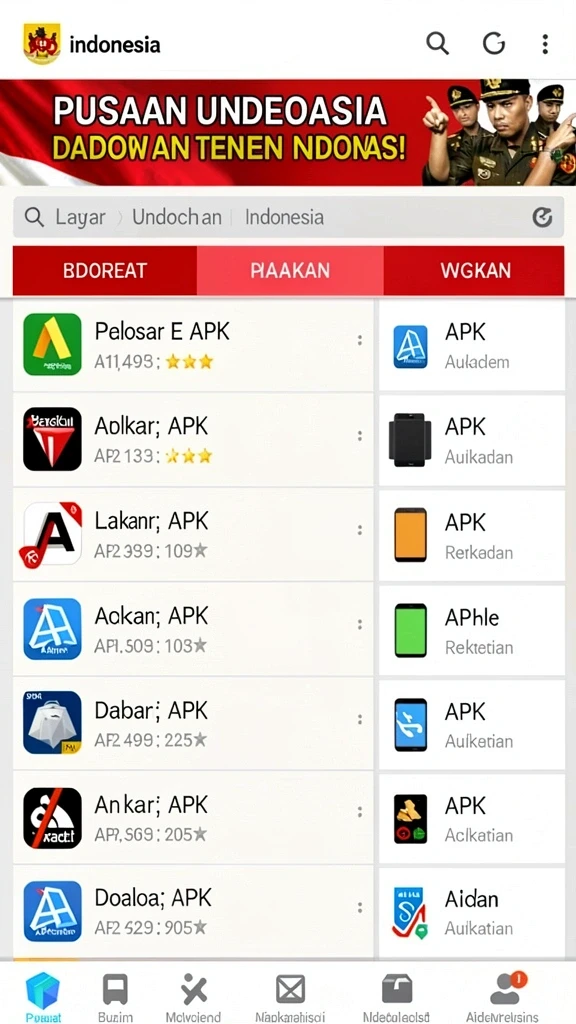Open the Aolkar; APK row
This screenshot has height=1024, width=576.
pyautogui.click(x=193, y=440)
